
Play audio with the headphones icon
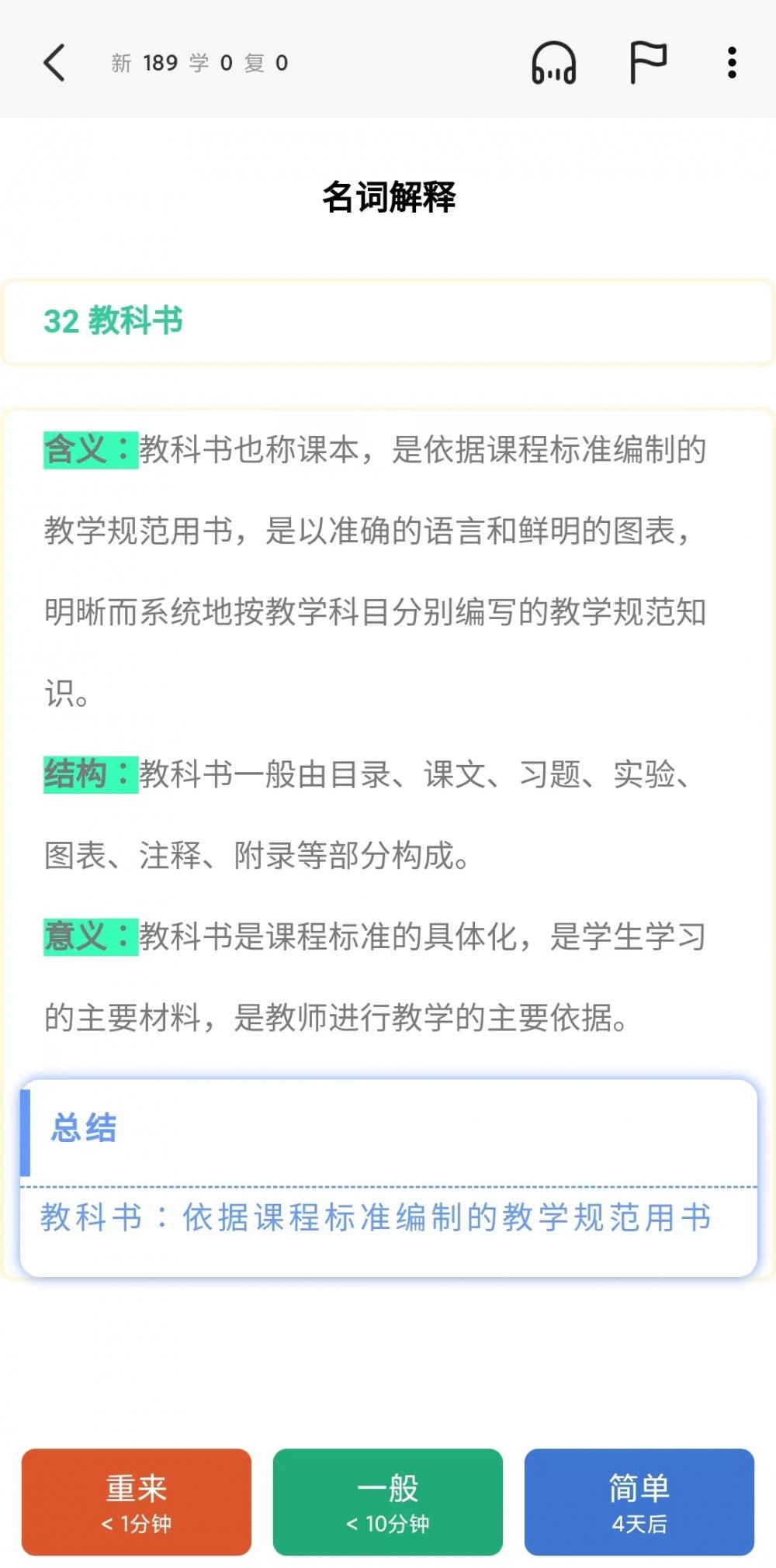pyautogui.click(x=553, y=63)
